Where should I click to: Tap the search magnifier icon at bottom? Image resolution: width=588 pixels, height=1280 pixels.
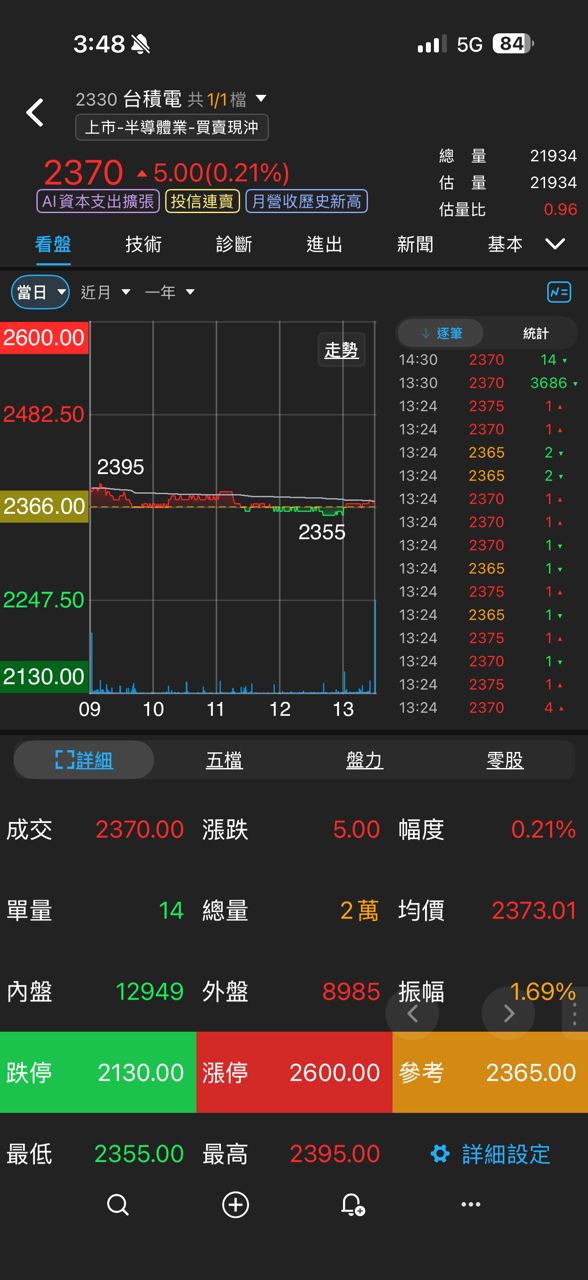tap(118, 1205)
